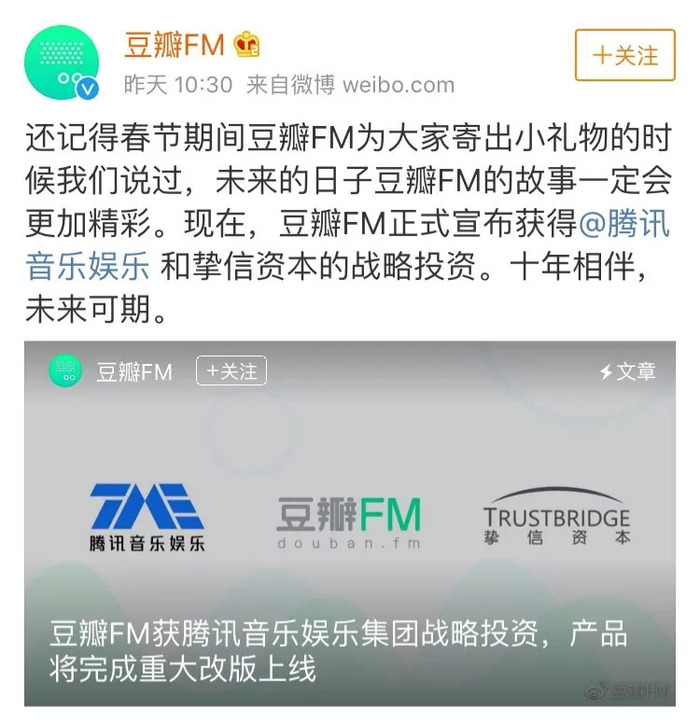Tap the small +关注 inside article card
Image resolution: width=700 pixels, height=727 pixels.
coord(231,372)
